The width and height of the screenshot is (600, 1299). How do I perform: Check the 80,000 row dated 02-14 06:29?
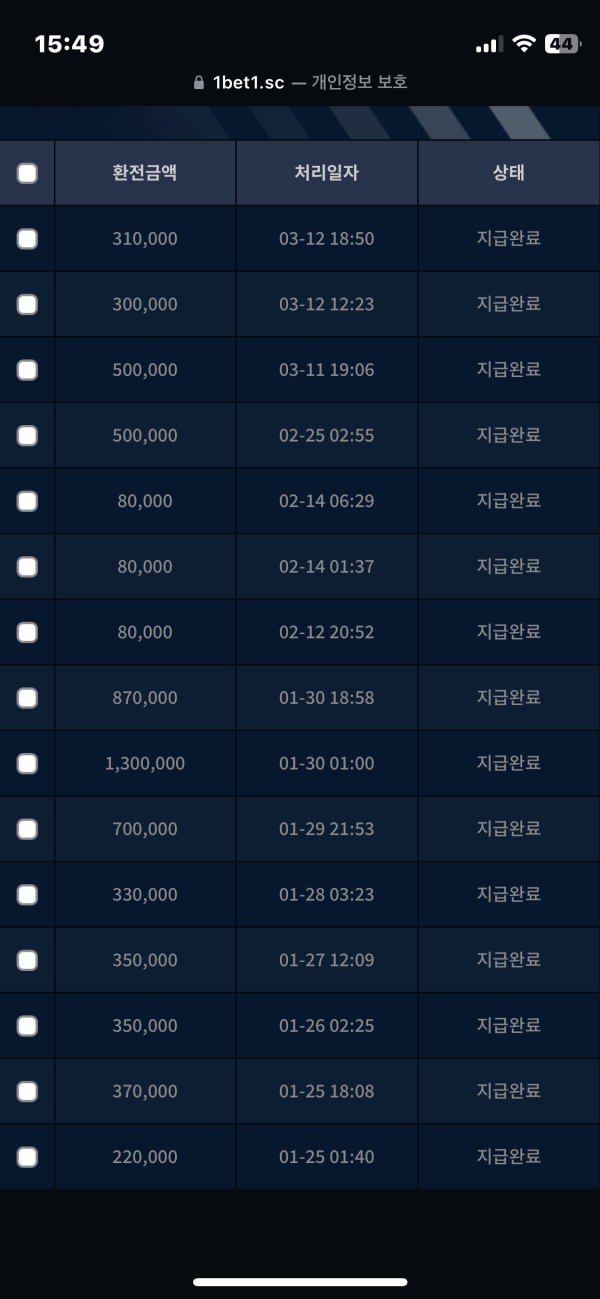tap(27, 501)
